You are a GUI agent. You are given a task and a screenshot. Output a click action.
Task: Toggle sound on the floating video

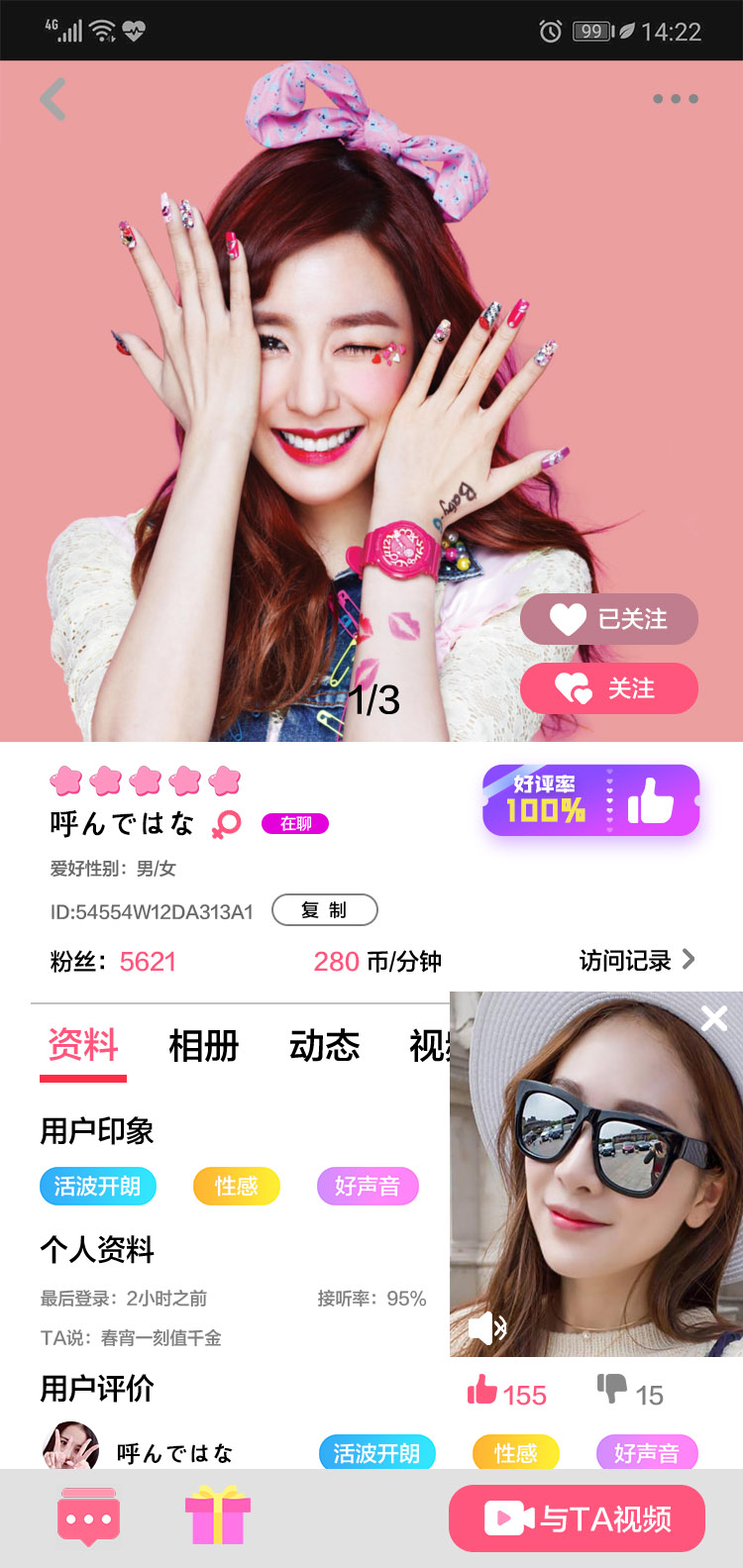[487, 1327]
